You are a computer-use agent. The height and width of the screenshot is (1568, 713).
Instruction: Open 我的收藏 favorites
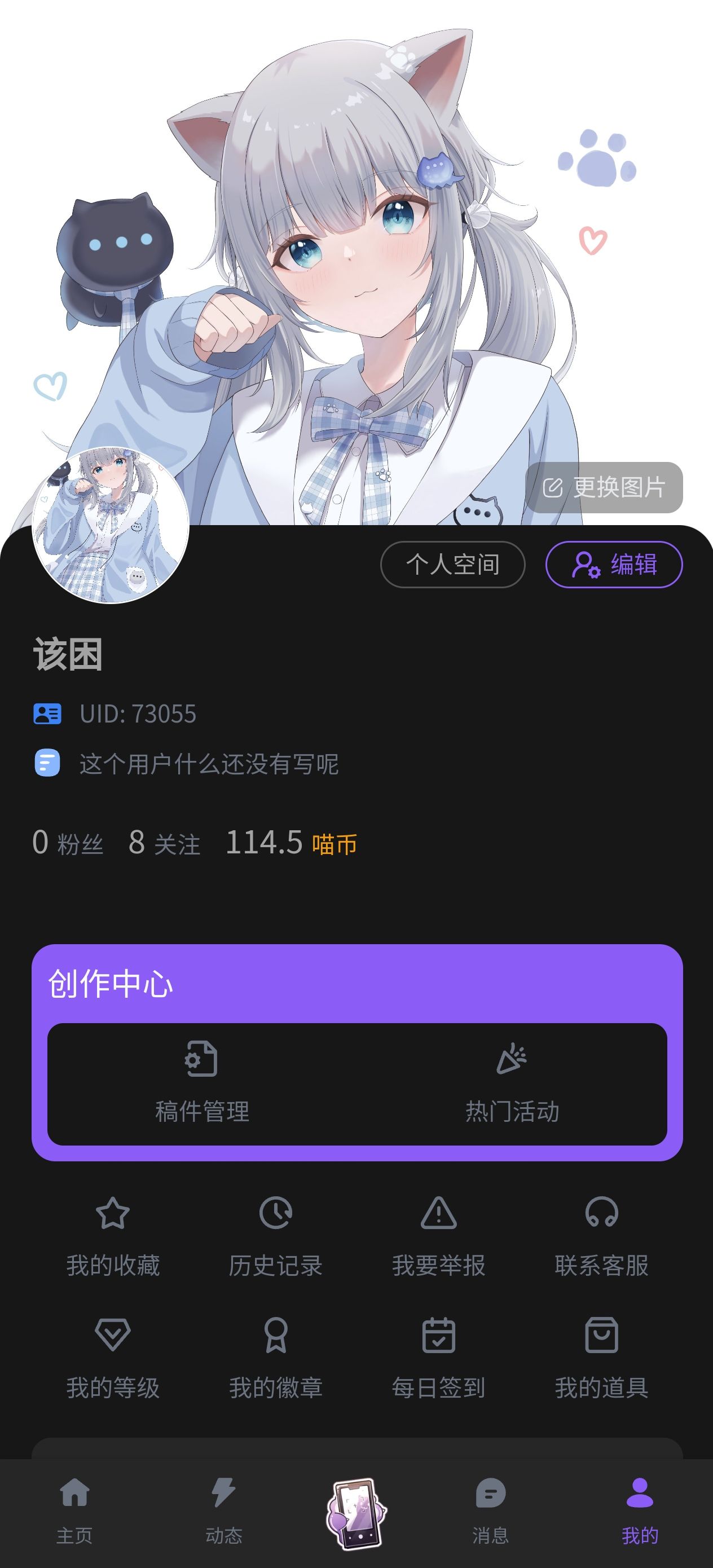[113, 1236]
